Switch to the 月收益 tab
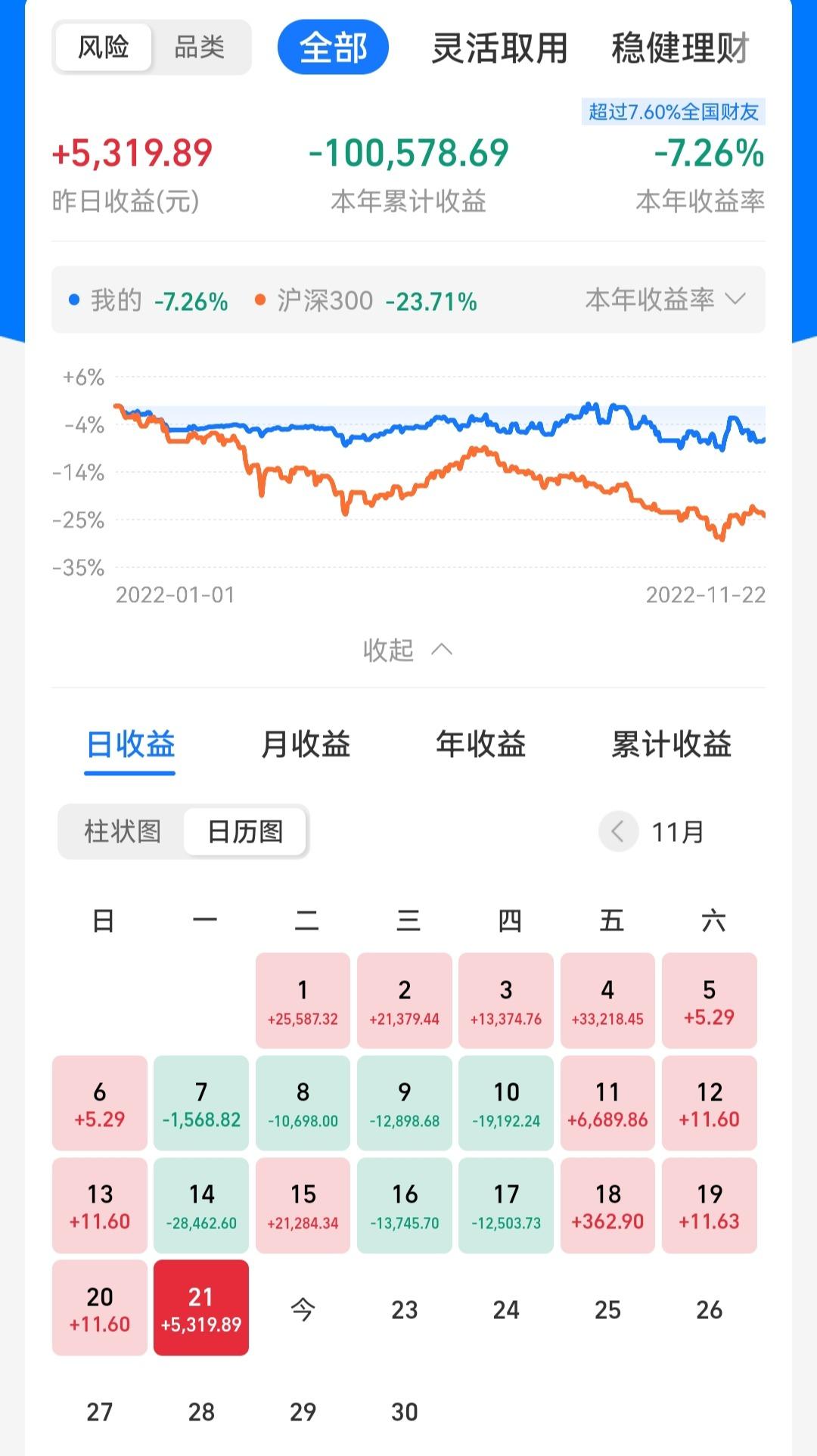Screen dimensions: 817x1456 (306, 744)
